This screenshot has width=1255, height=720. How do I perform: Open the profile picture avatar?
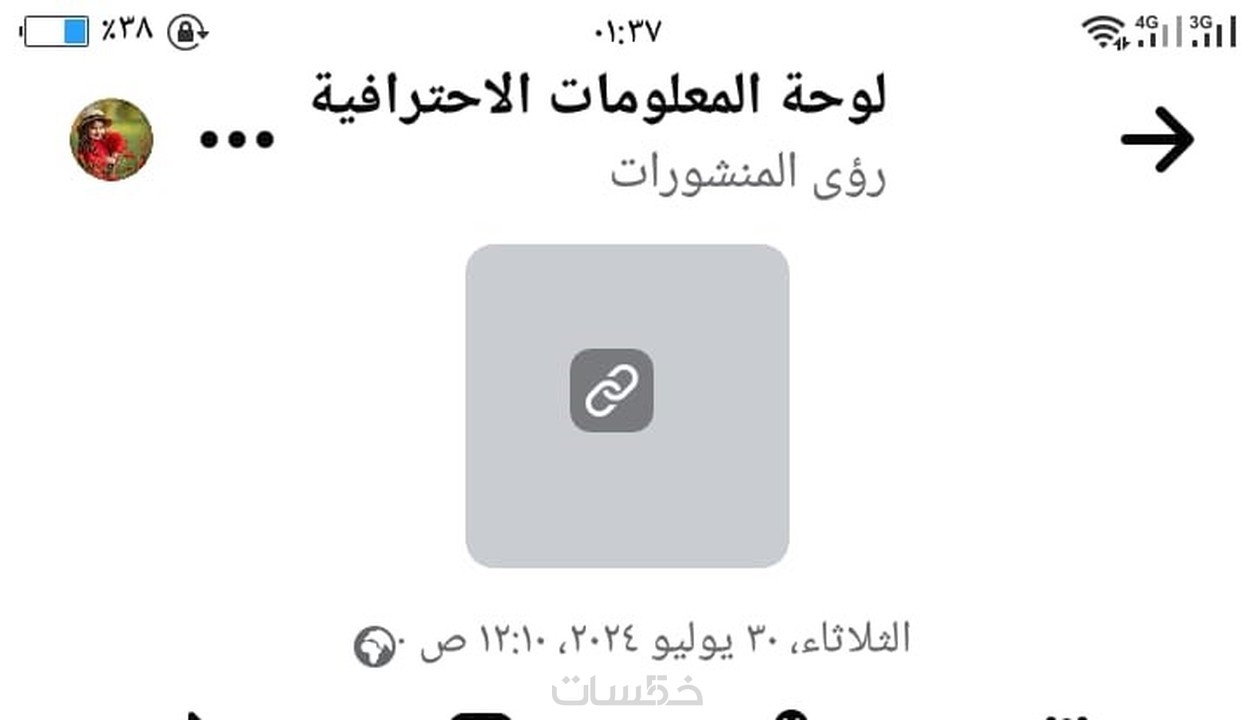click(111, 140)
